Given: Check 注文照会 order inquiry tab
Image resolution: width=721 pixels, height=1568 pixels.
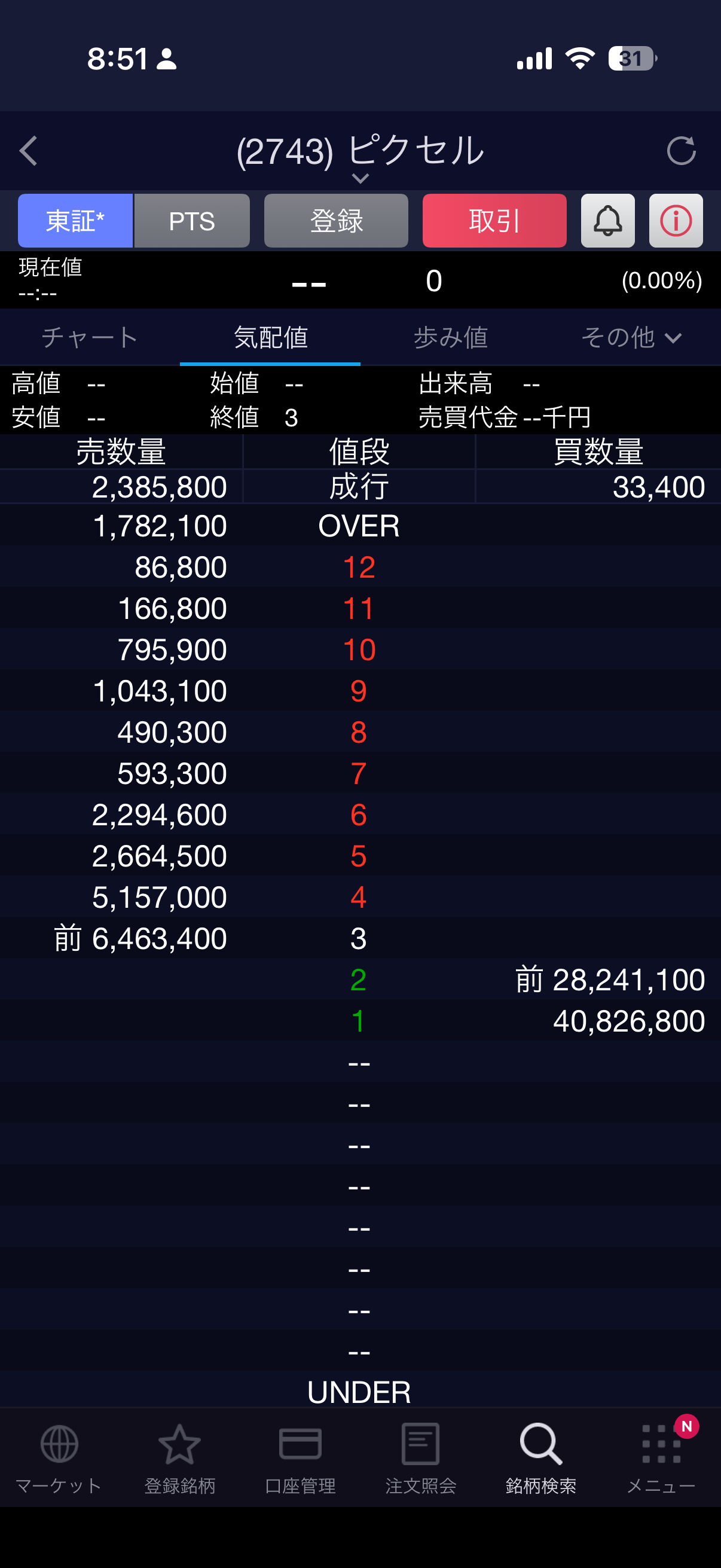Looking at the screenshot, I should click(420, 1459).
